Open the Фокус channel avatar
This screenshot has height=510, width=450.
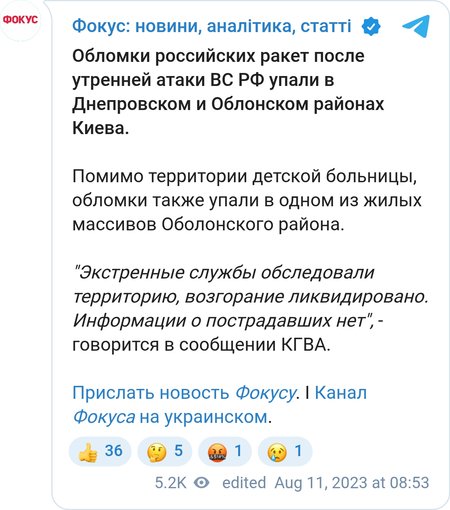(20, 20)
